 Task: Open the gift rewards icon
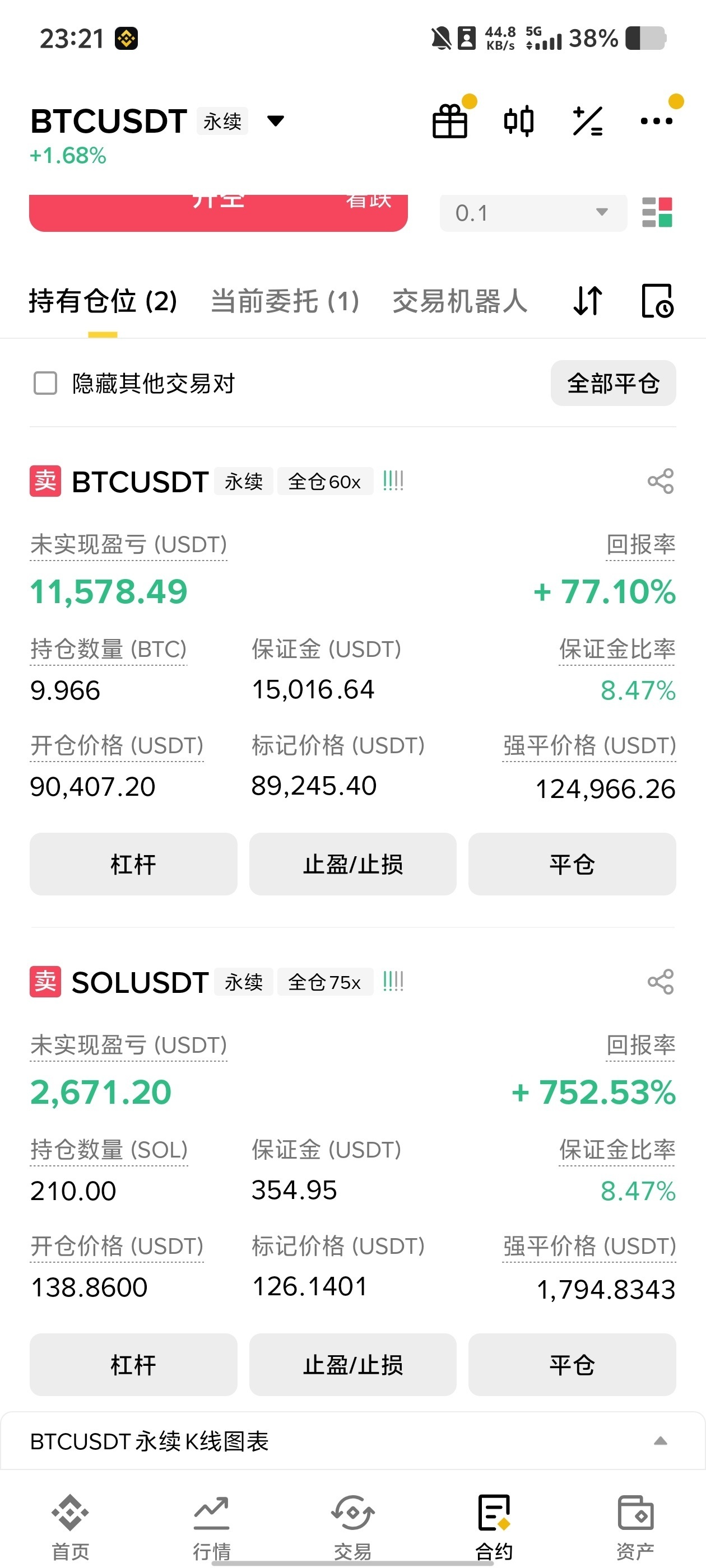pos(449,121)
